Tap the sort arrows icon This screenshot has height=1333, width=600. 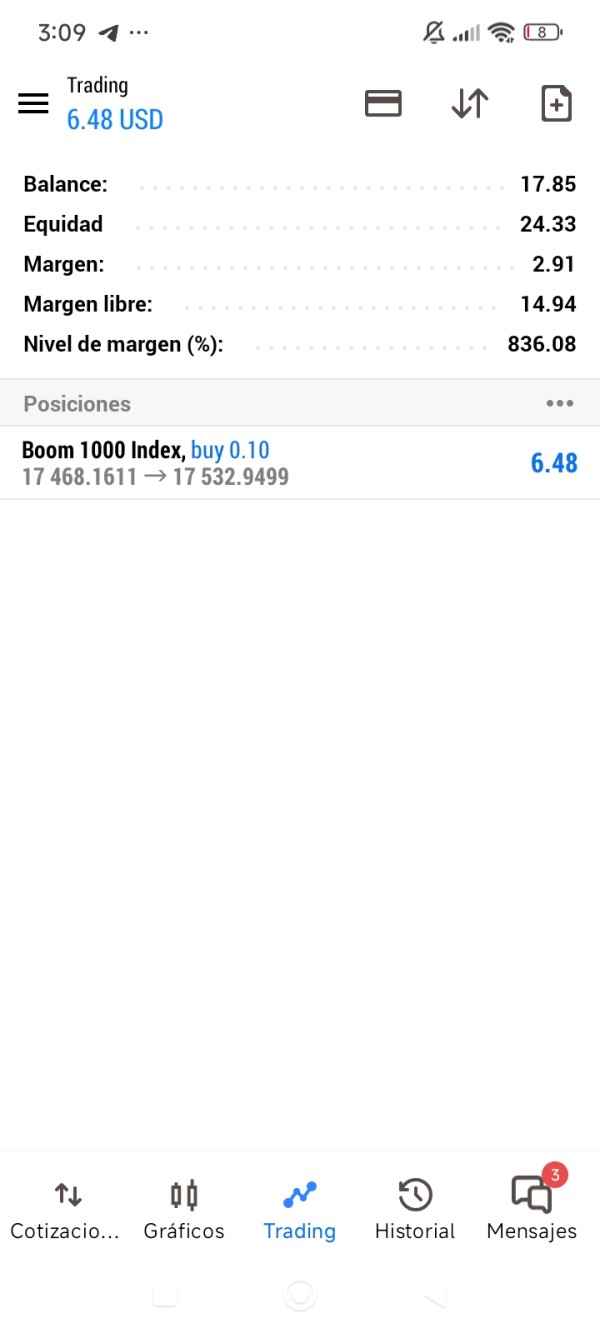tap(470, 104)
